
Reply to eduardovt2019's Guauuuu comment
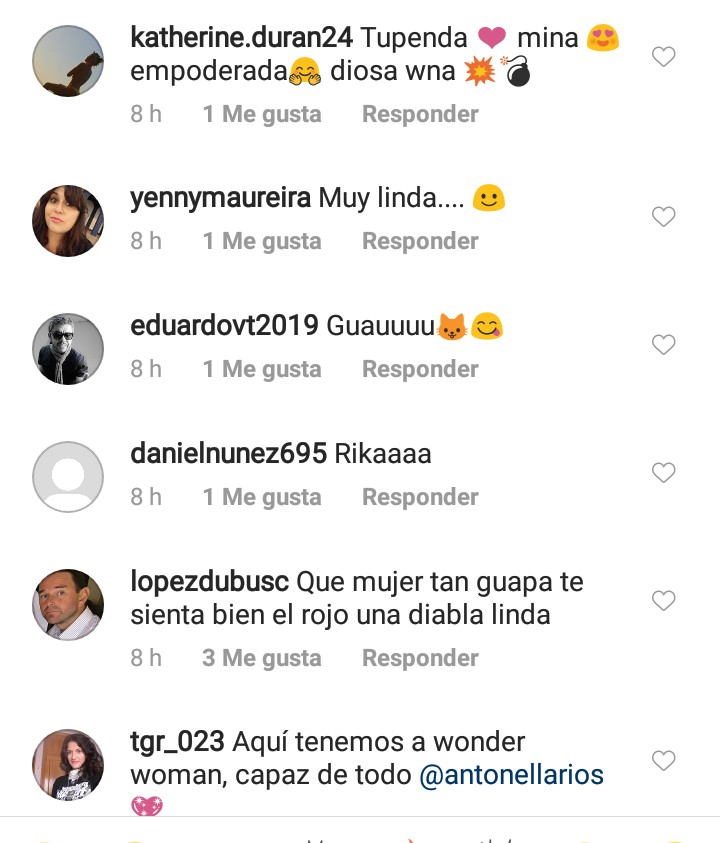tap(420, 369)
